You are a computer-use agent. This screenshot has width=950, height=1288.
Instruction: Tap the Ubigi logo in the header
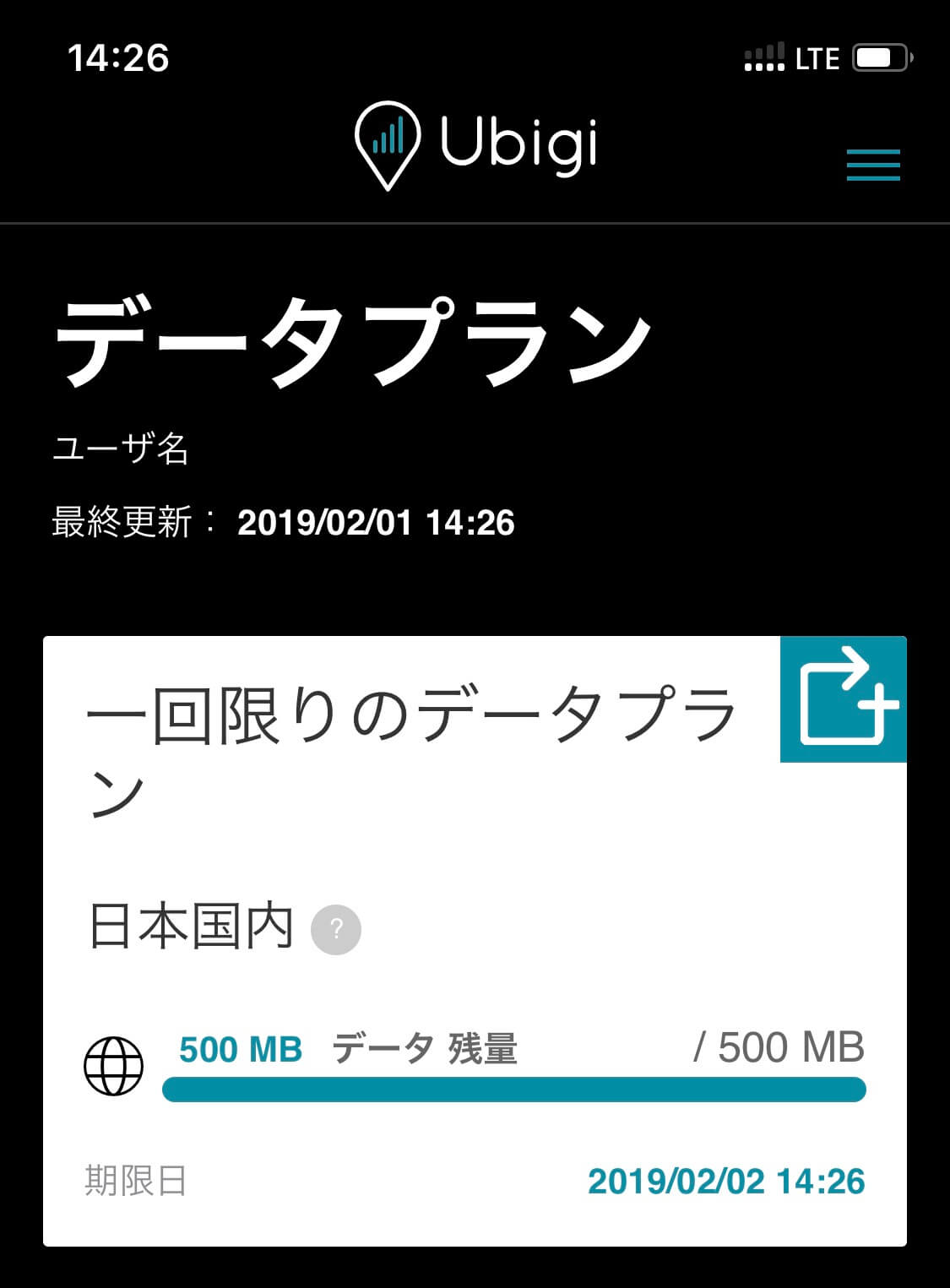coord(475,144)
